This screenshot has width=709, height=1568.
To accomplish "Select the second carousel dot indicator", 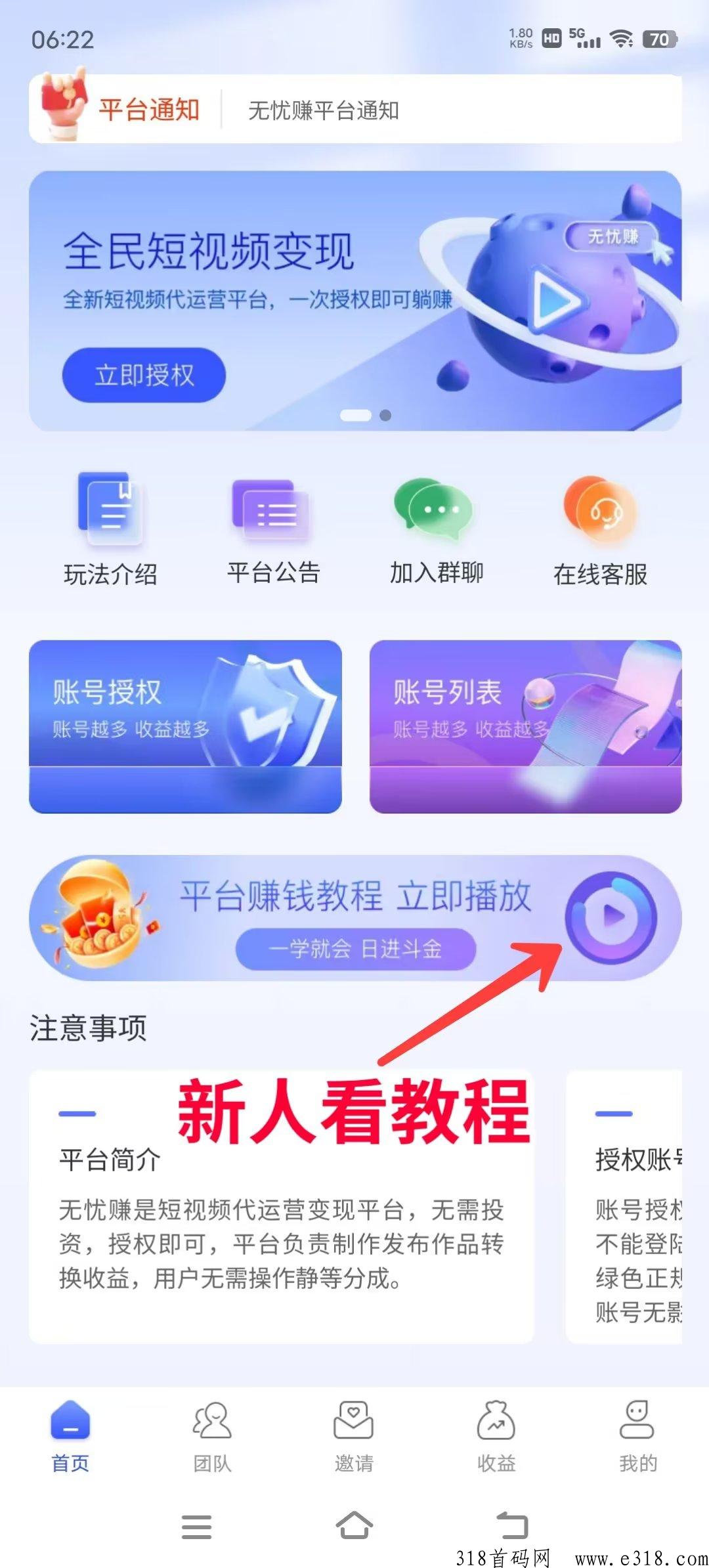I will pyautogui.click(x=383, y=416).
